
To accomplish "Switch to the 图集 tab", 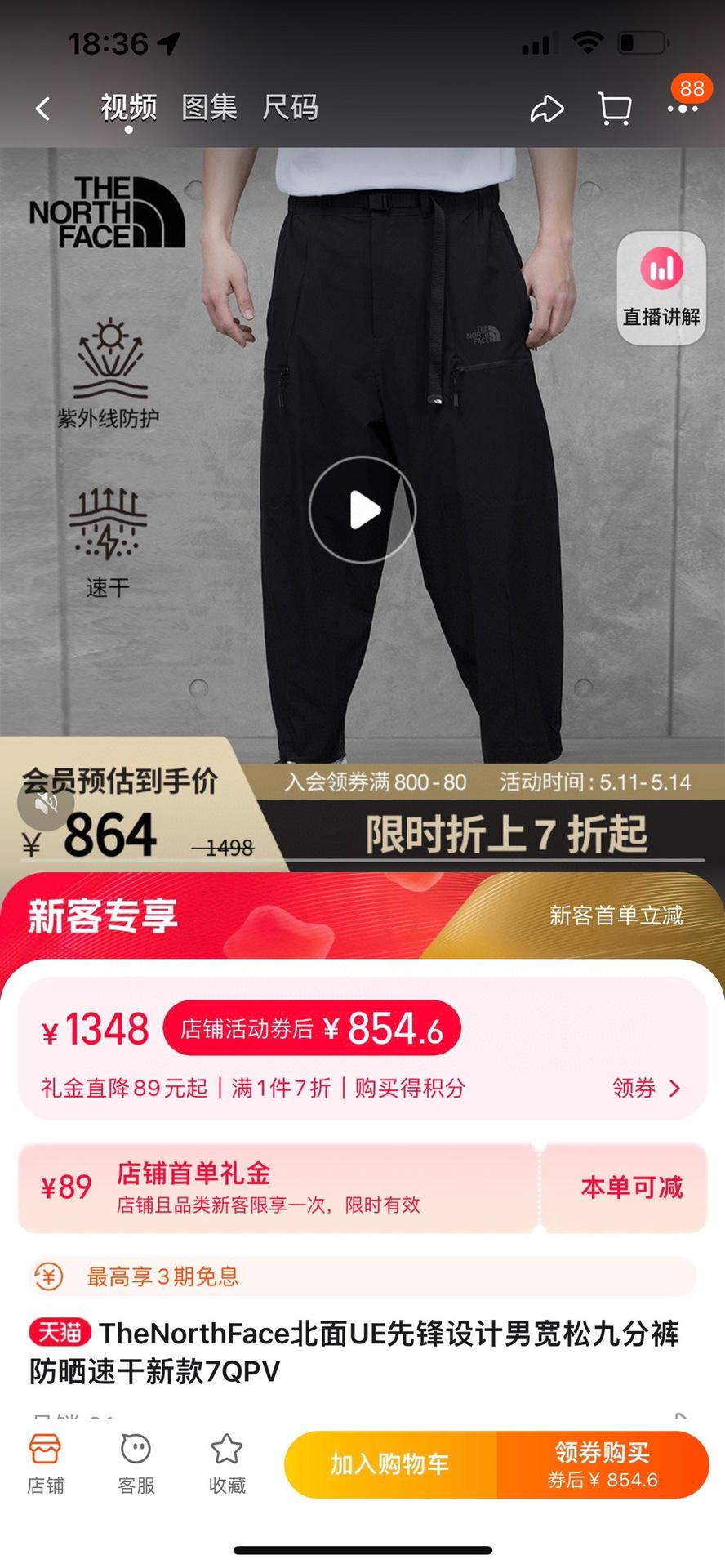I will coord(209,107).
